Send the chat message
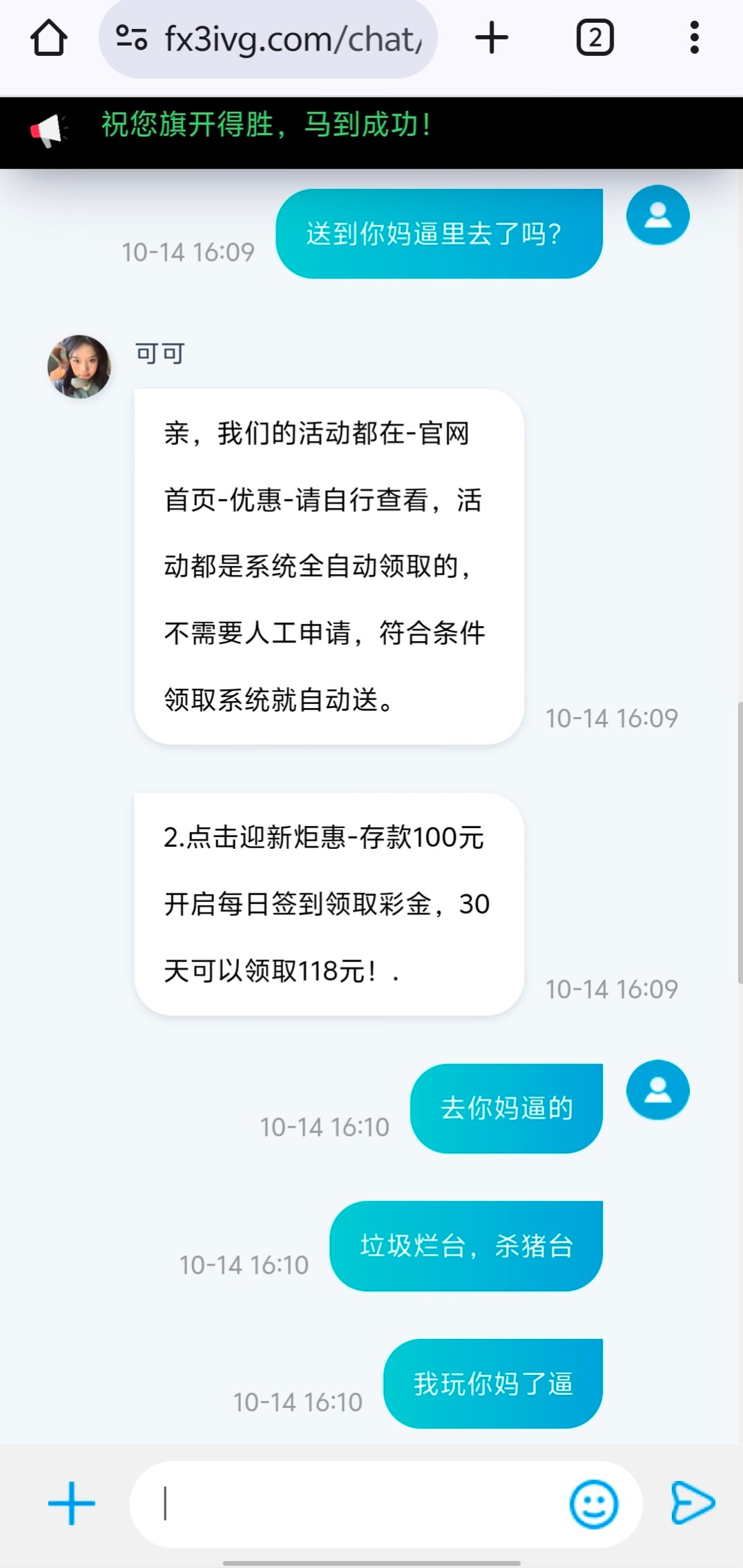This screenshot has height=1568, width=743. pyautogui.click(x=693, y=1502)
